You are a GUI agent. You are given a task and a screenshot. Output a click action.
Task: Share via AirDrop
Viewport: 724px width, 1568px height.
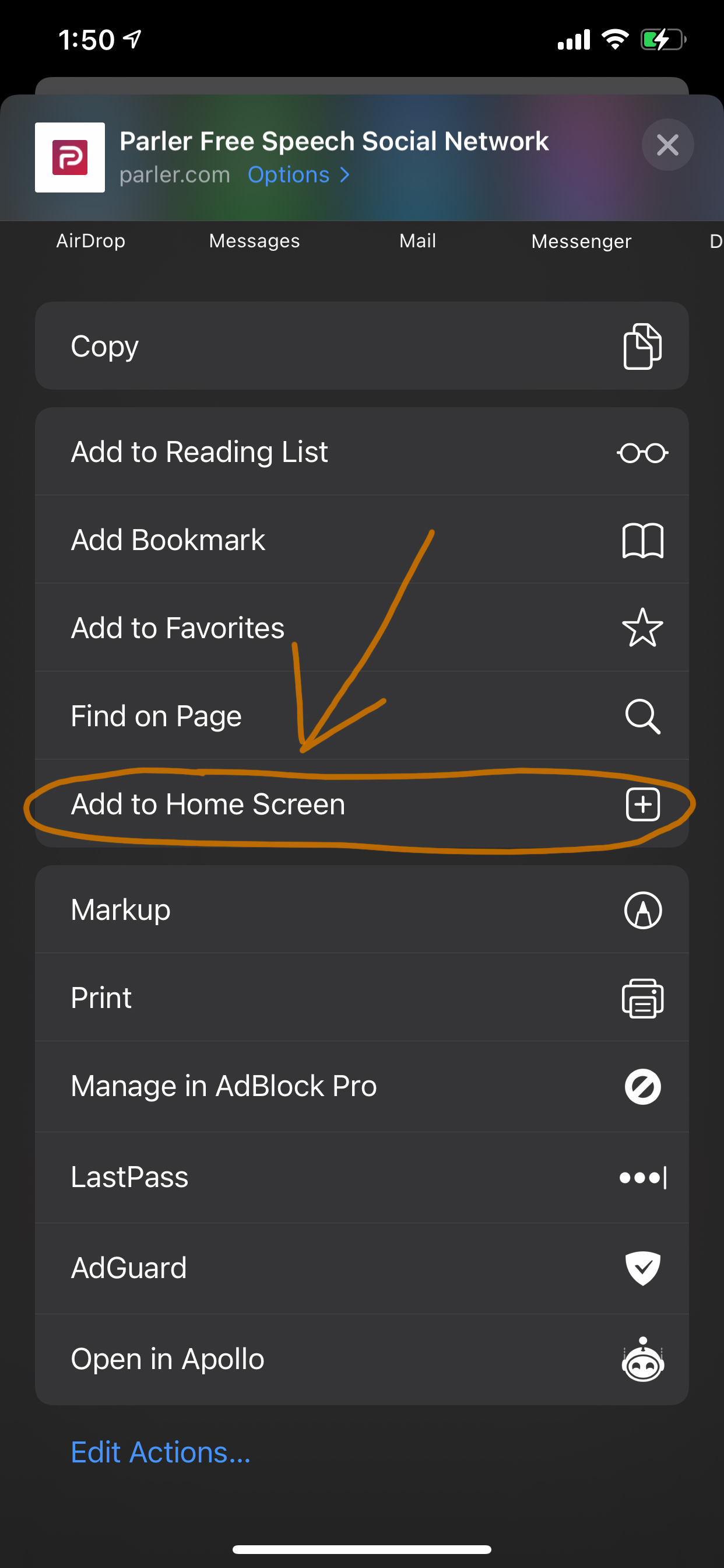[x=91, y=240]
